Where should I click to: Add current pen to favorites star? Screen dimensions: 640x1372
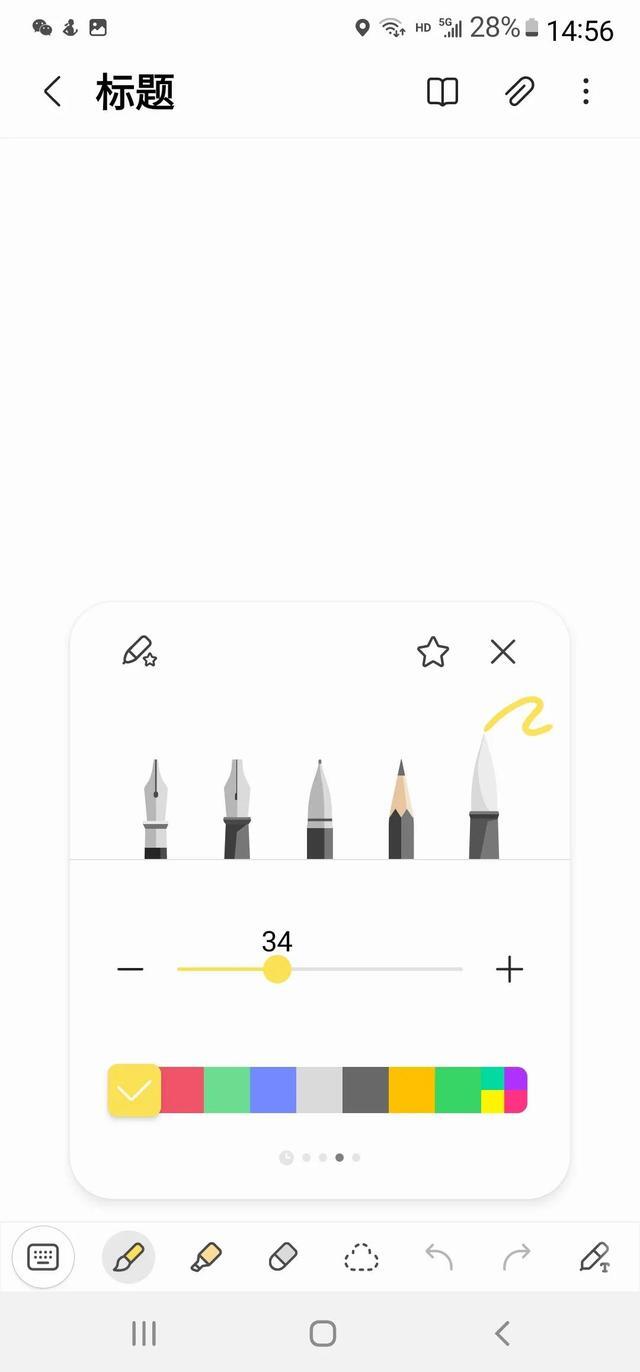(433, 652)
